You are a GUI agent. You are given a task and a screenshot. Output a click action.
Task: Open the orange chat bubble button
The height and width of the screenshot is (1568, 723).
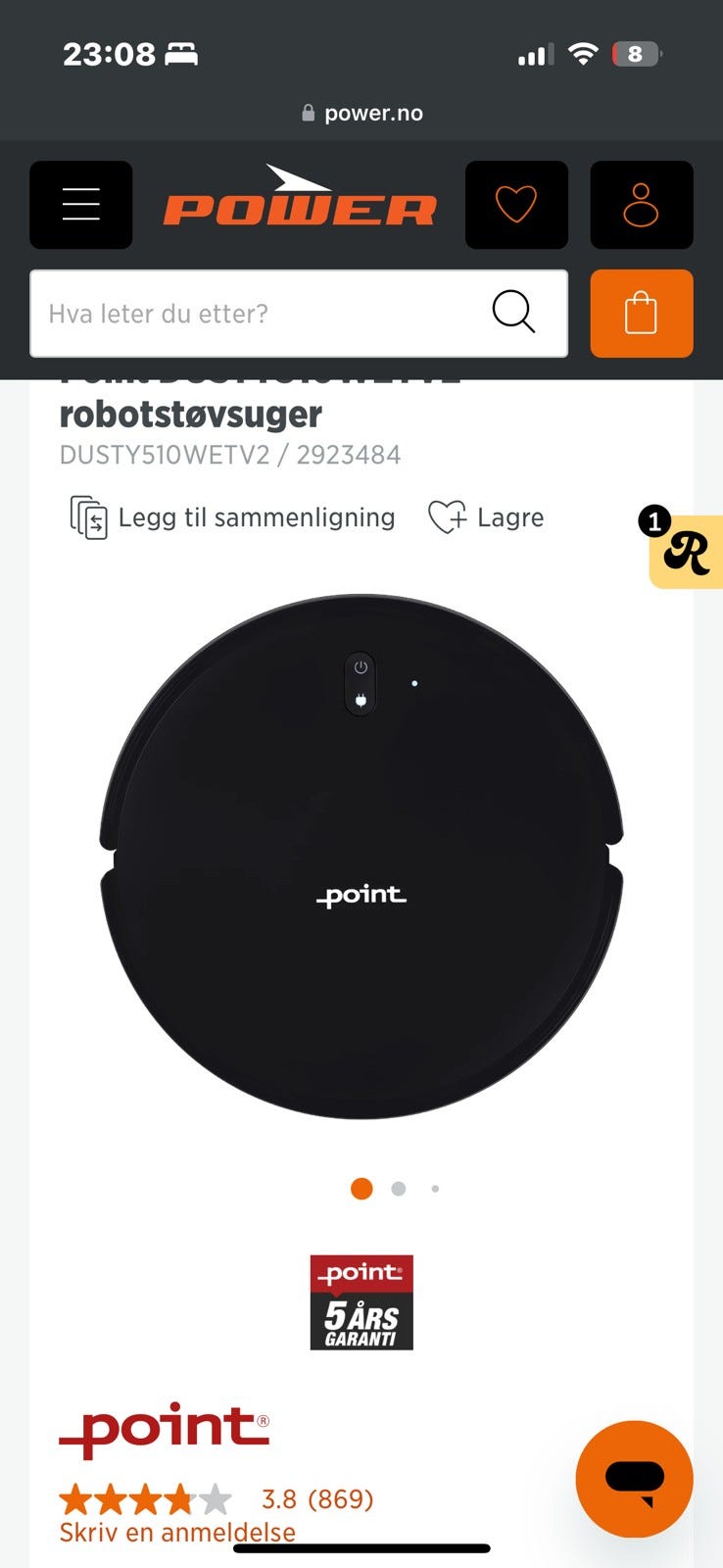(x=635, y=1479)
